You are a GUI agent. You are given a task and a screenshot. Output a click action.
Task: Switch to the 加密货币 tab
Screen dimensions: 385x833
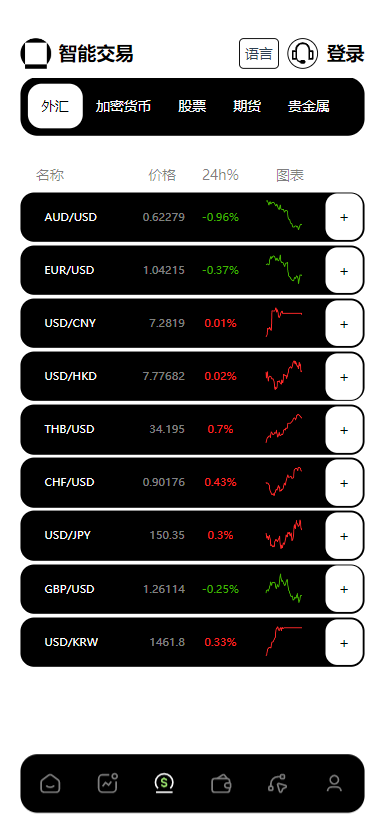[x=123, y=106]
